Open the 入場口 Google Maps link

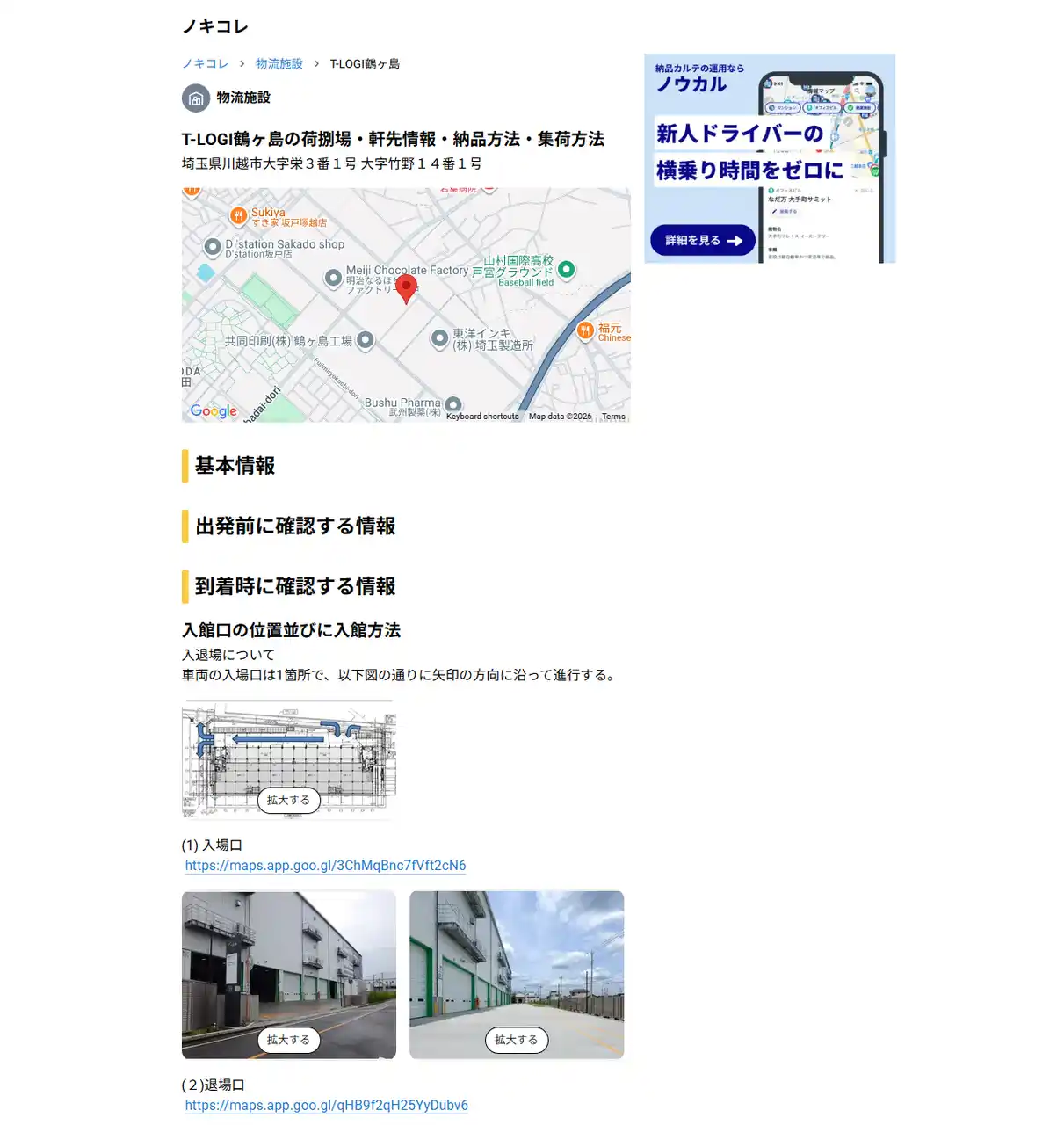pos(325,866)
